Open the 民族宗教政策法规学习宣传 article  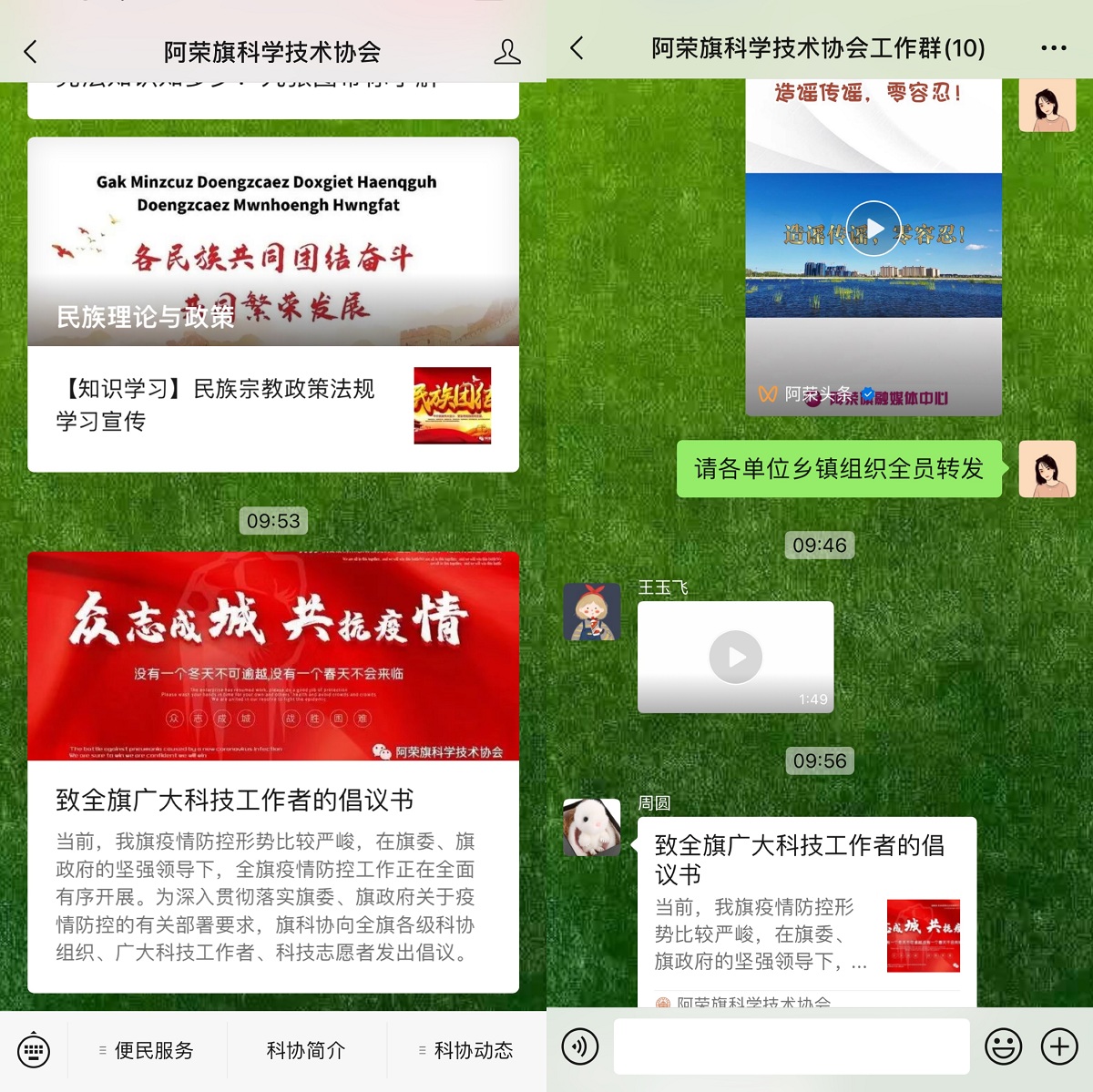click(273, 405)
